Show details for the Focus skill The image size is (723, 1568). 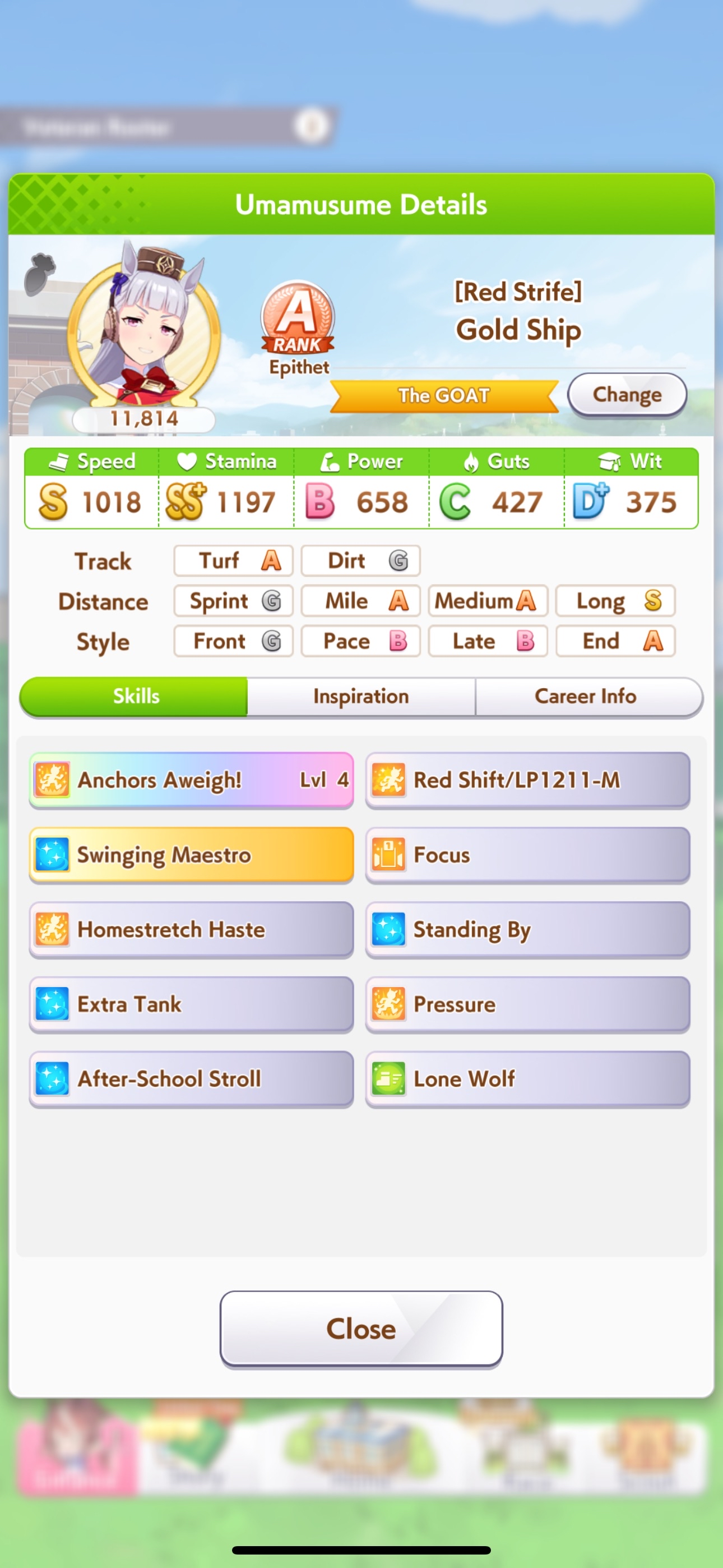click(527, 855)
